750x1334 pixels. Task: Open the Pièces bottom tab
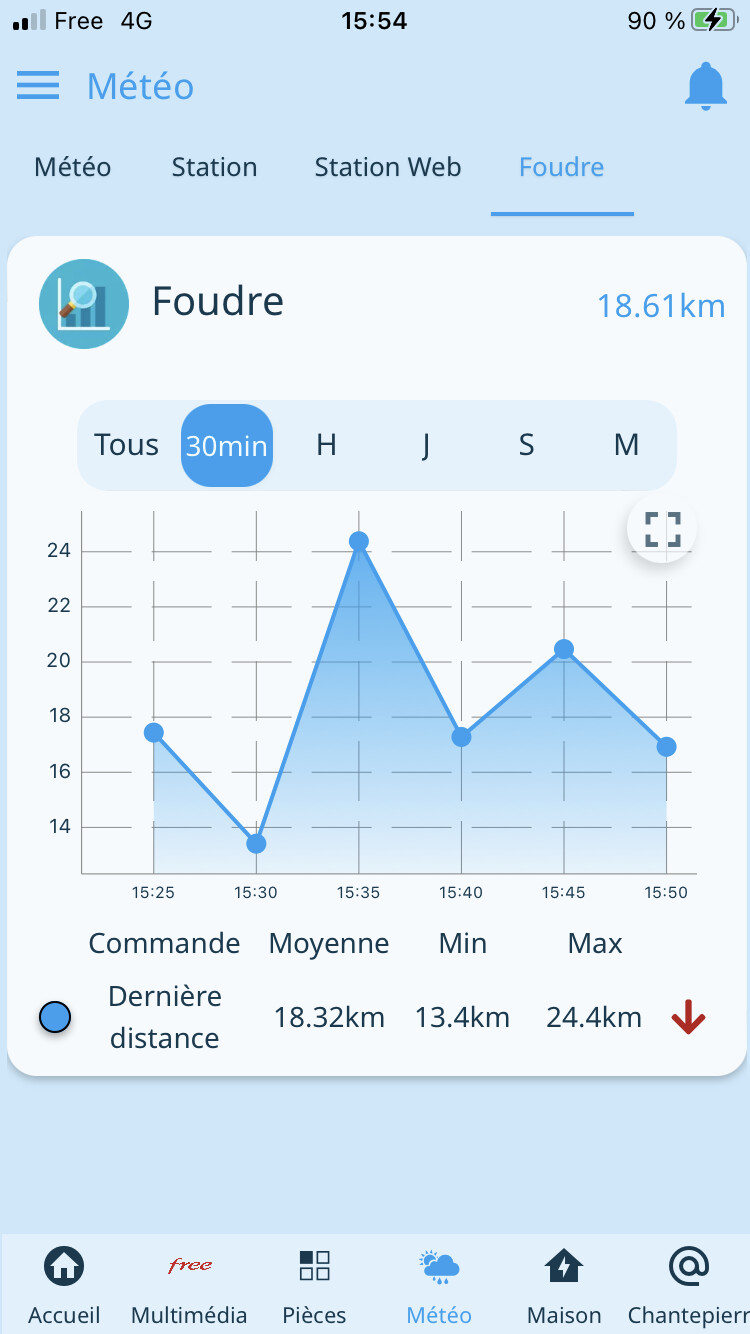314,1284
